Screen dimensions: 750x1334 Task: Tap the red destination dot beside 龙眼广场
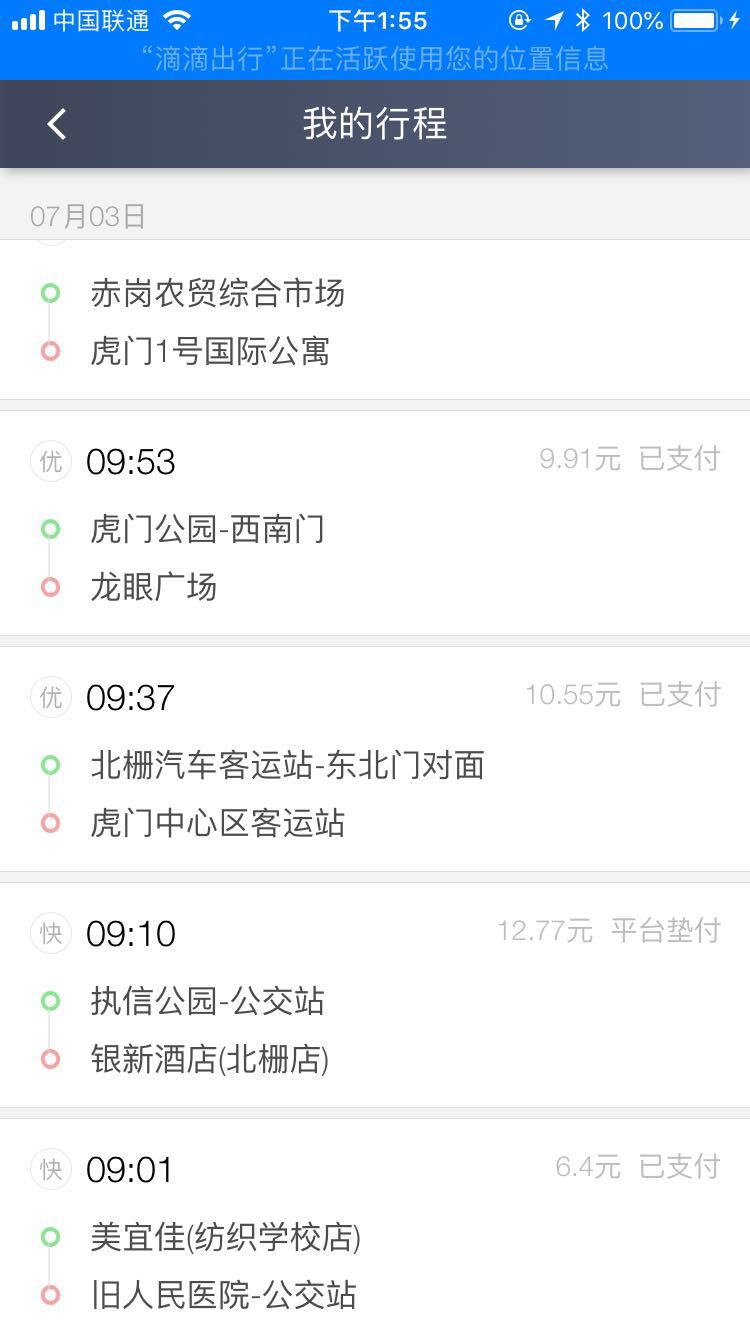(51, 586)
